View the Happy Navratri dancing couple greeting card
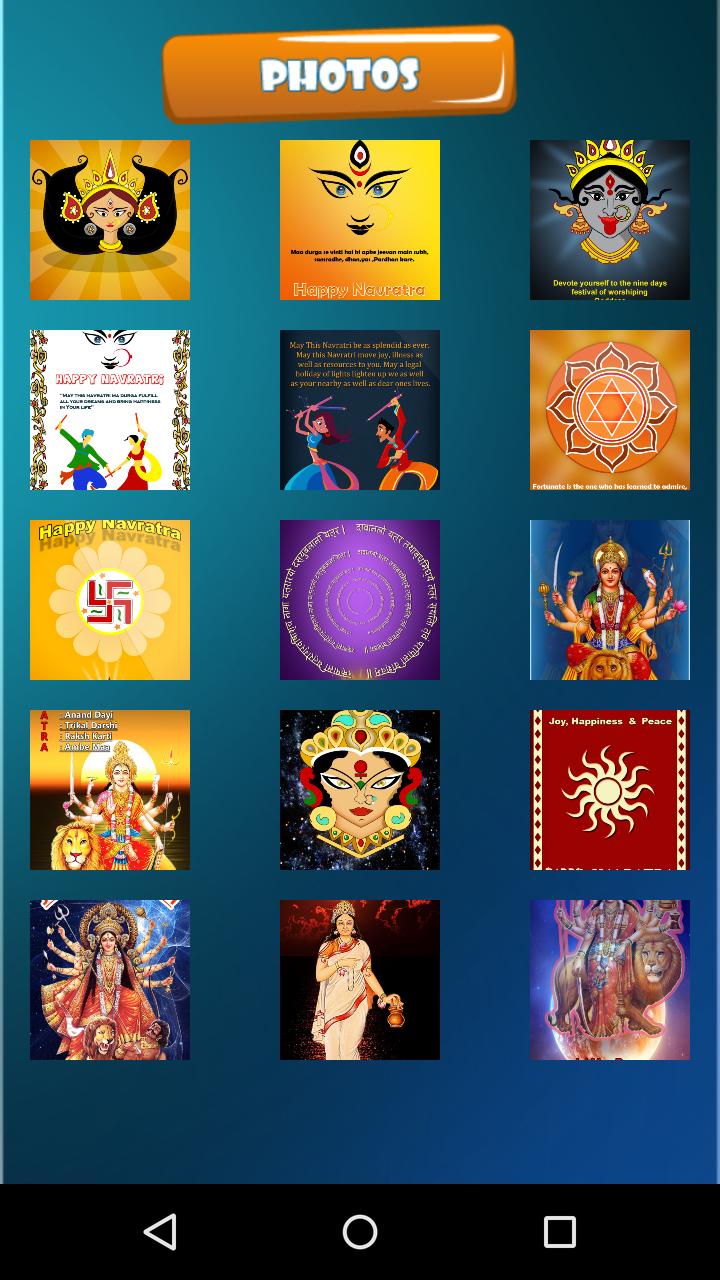 click(x=109, y=409)
